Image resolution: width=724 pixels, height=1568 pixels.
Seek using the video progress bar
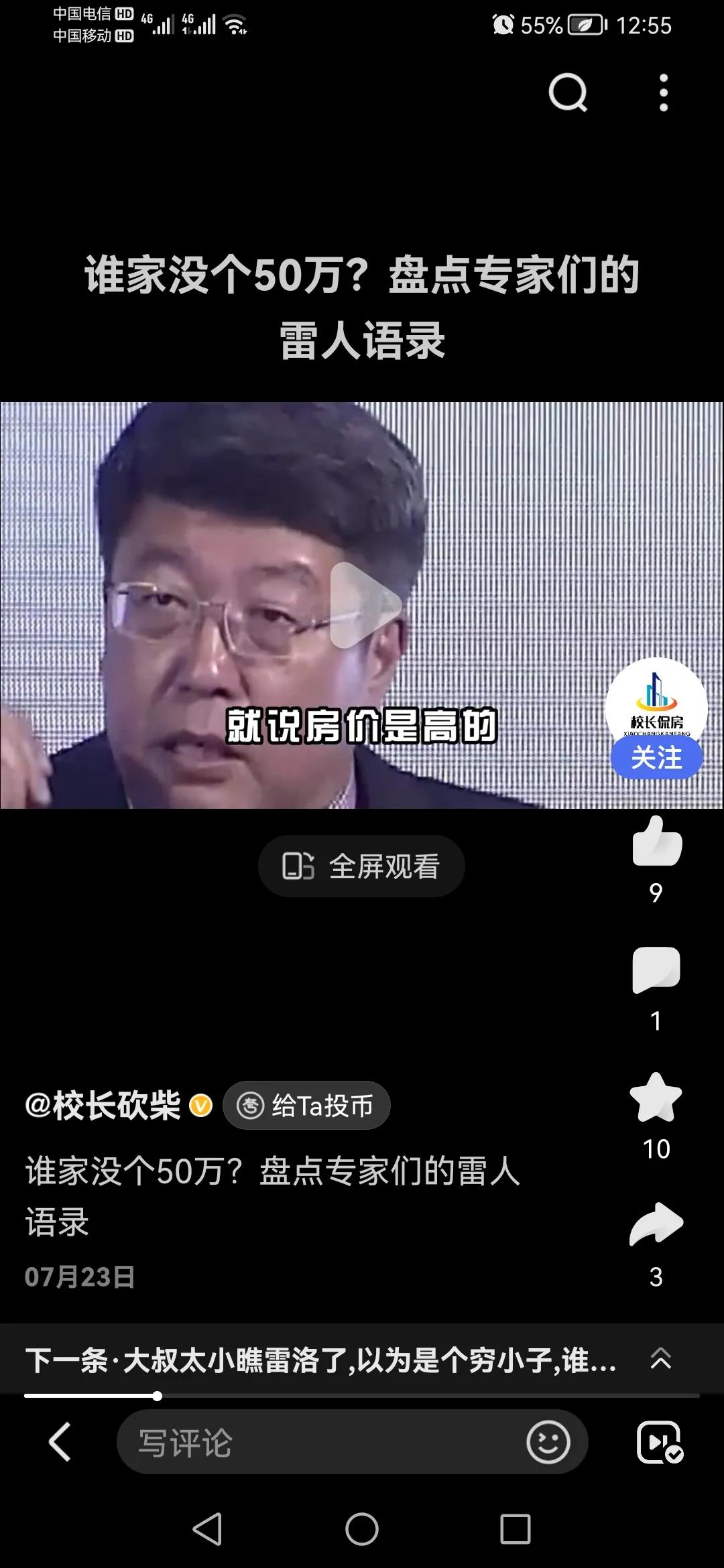click(362, 1396)
